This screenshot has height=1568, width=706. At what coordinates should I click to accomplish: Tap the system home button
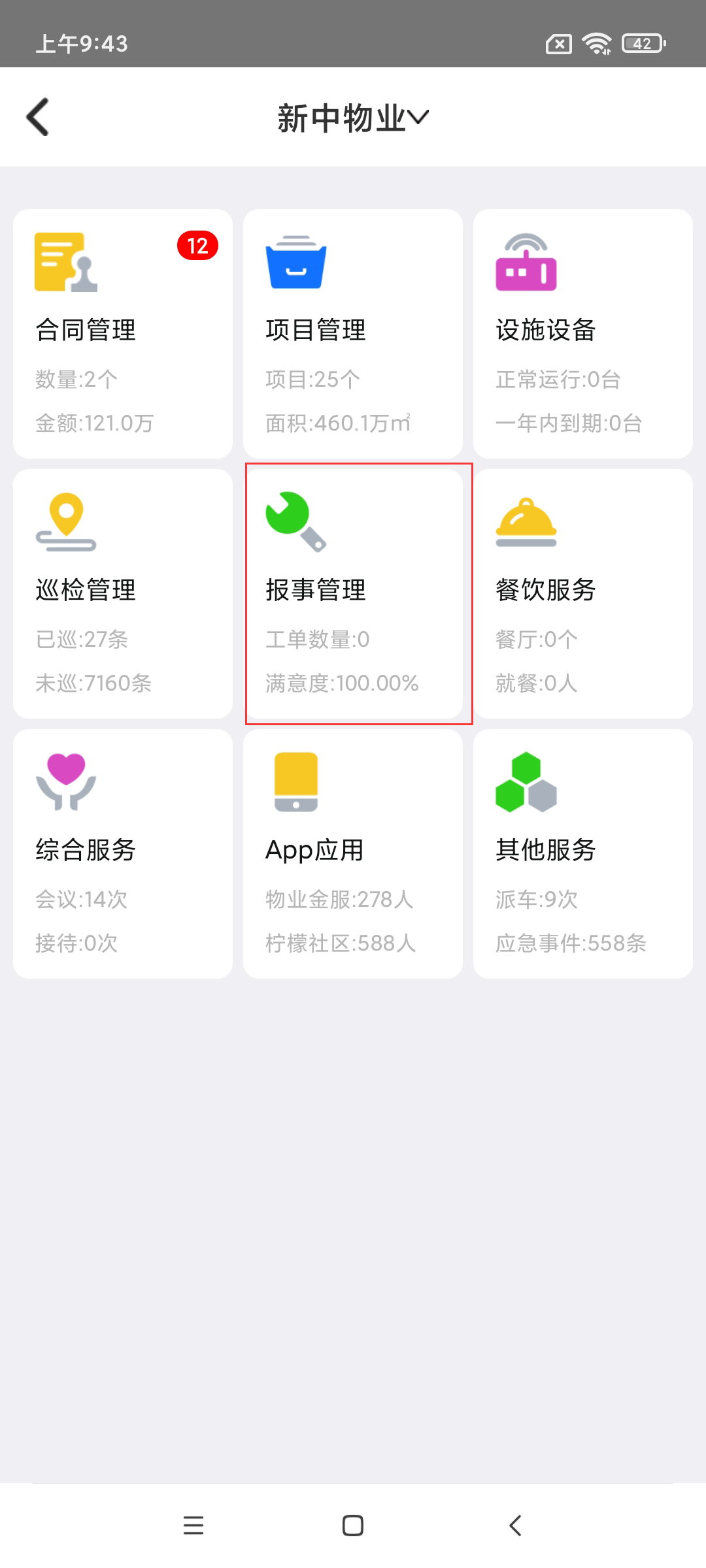tap(353, 1526)
